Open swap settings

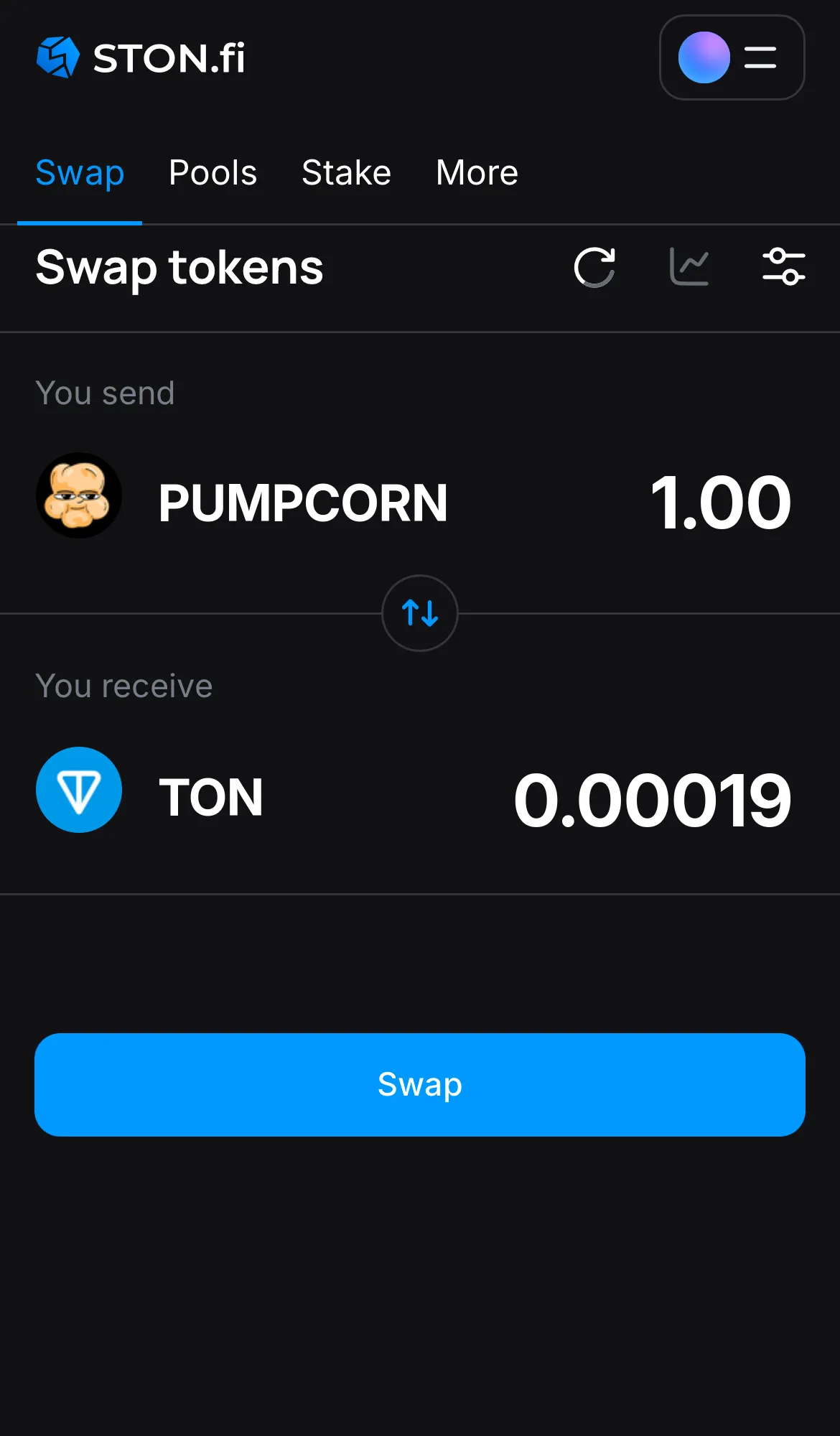(x=783, y=266)
